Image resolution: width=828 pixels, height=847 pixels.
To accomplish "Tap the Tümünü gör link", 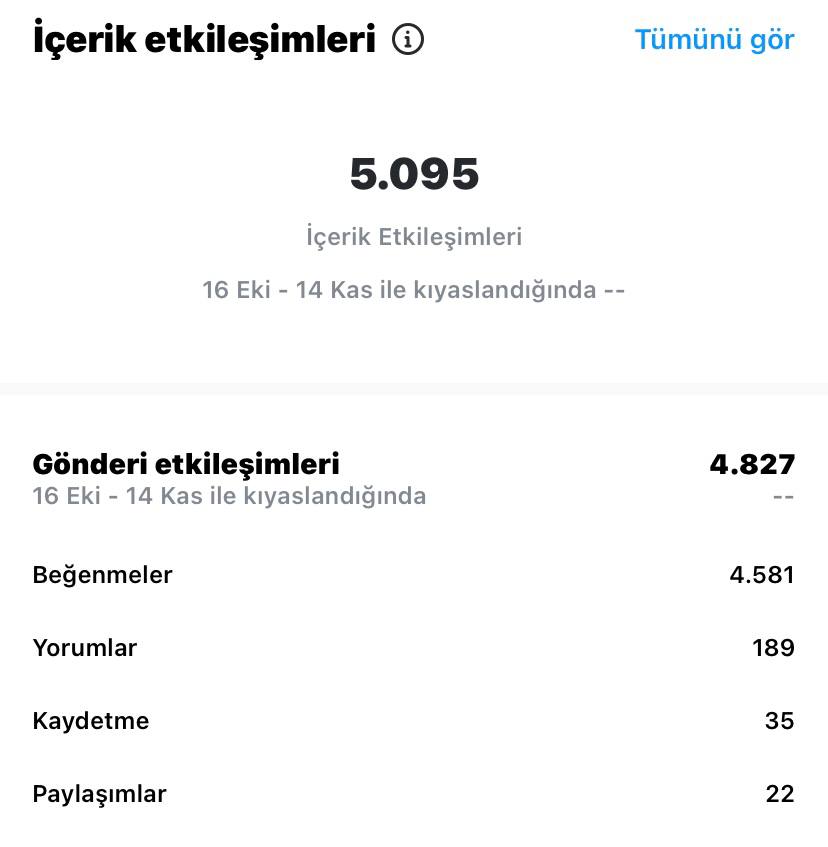I will click(714, 40).
